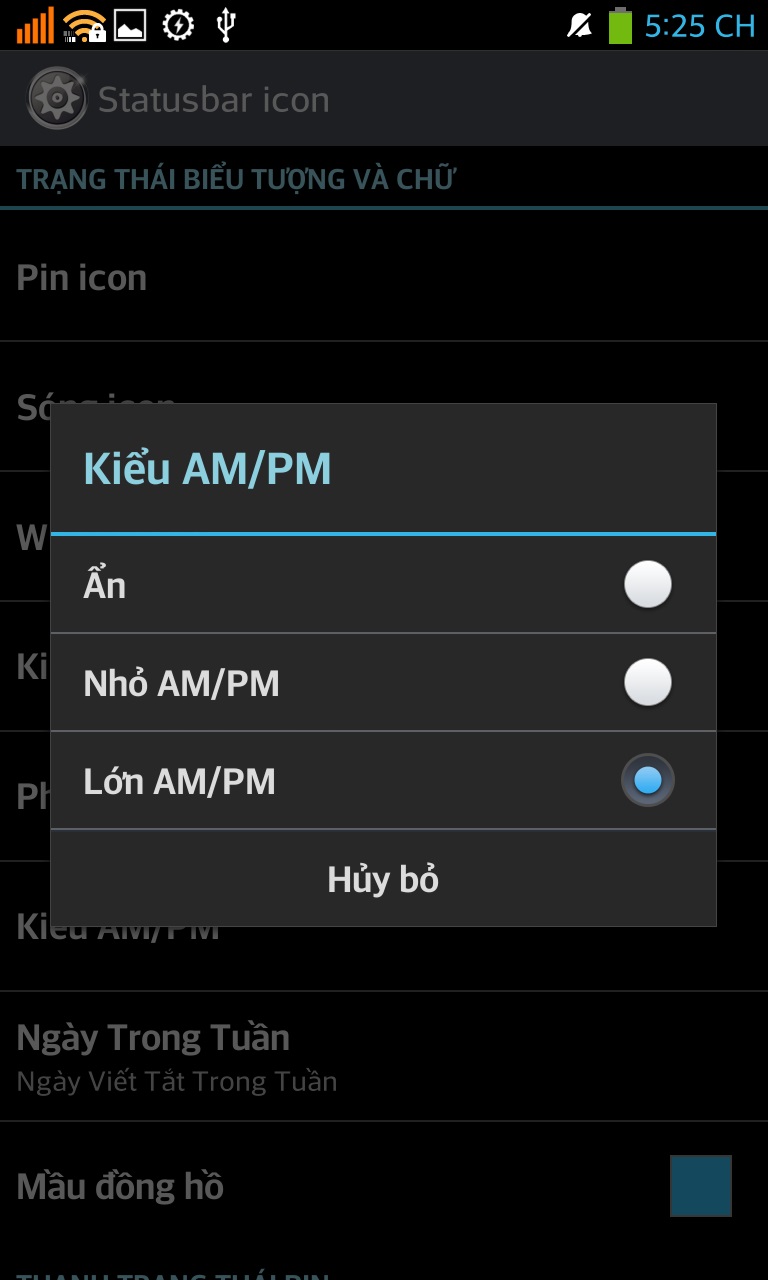Select the Ẩn option
Viewport: 768px width, 1280px height.
pos(383,585)
